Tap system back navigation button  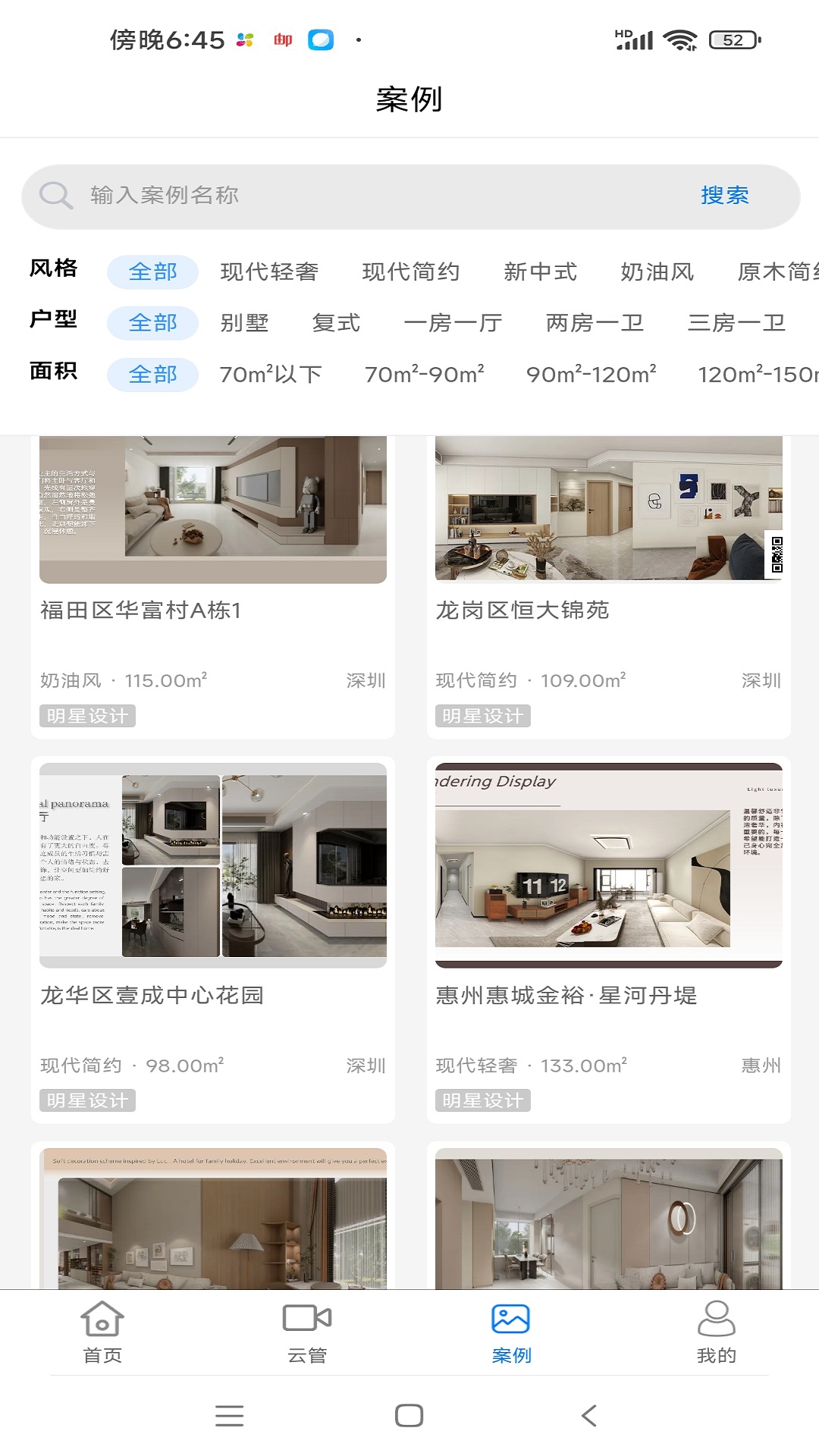click(589, 1415)
